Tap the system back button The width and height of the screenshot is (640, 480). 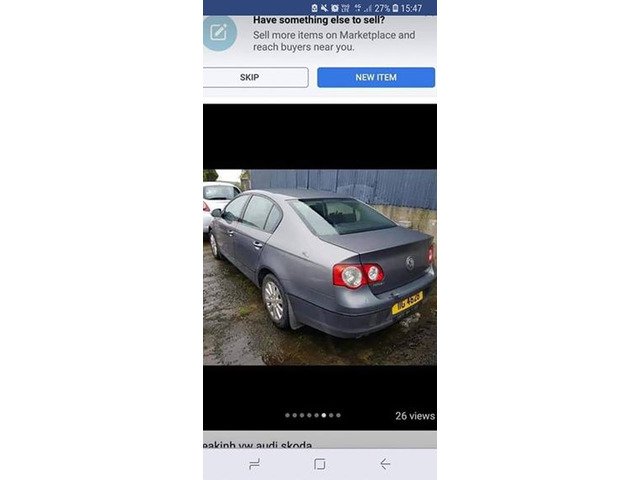coord(385,464)
